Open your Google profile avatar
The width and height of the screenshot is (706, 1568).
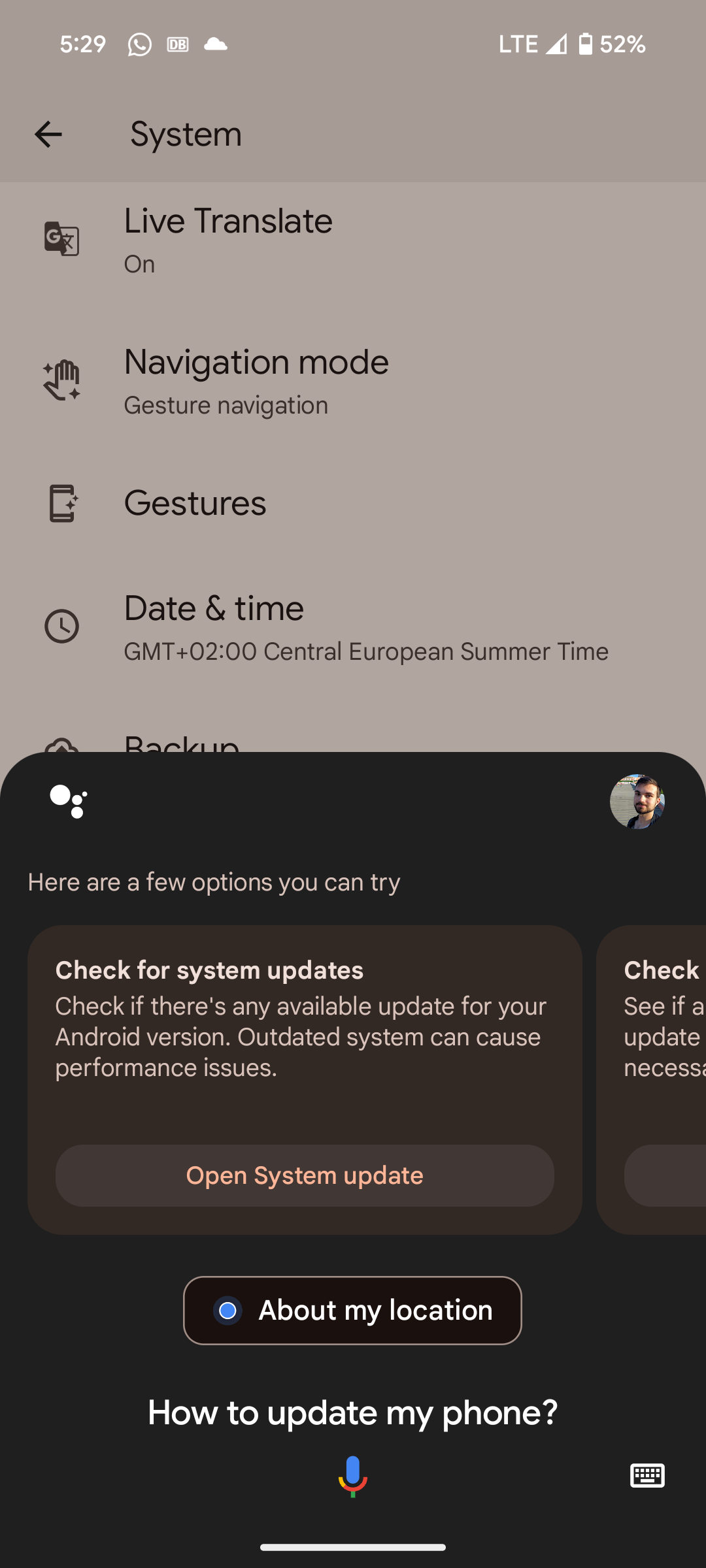(x=637, y=801)
